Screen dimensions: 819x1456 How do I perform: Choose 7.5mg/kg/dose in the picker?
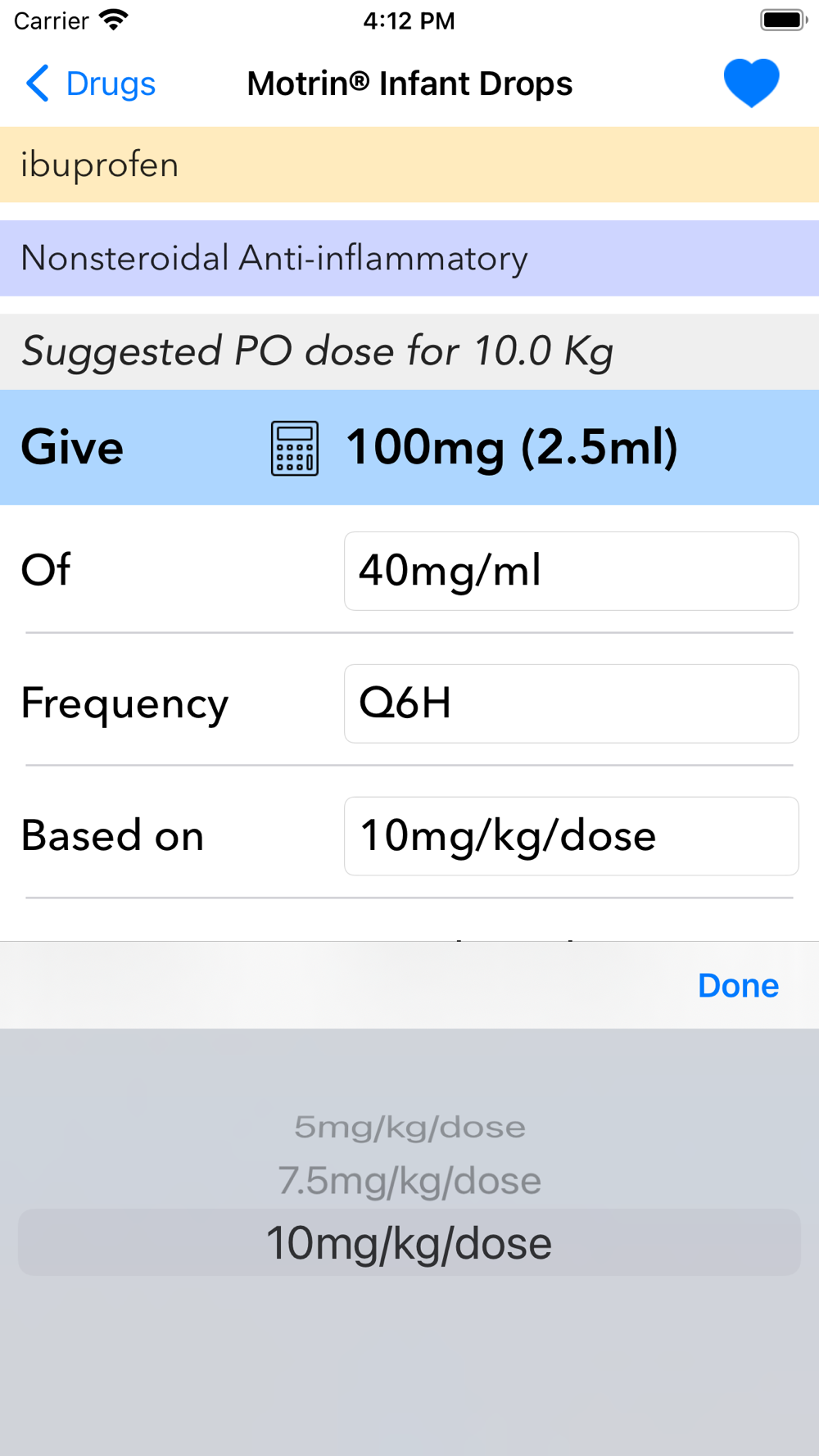point(409,1181)
